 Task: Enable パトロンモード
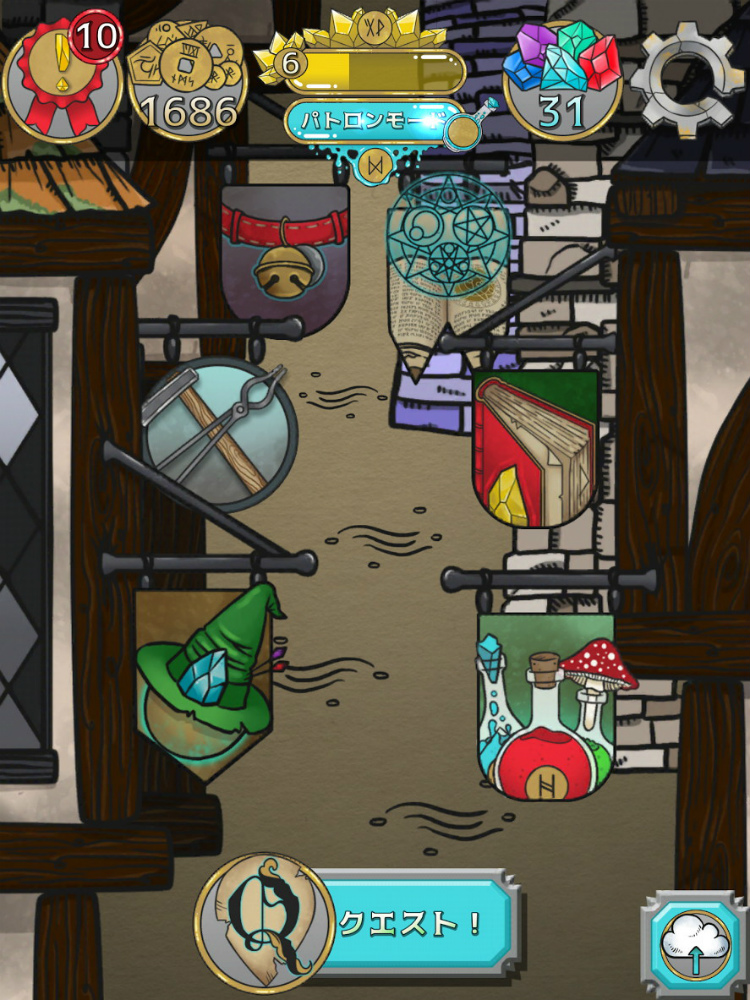[x=376, y=122]
